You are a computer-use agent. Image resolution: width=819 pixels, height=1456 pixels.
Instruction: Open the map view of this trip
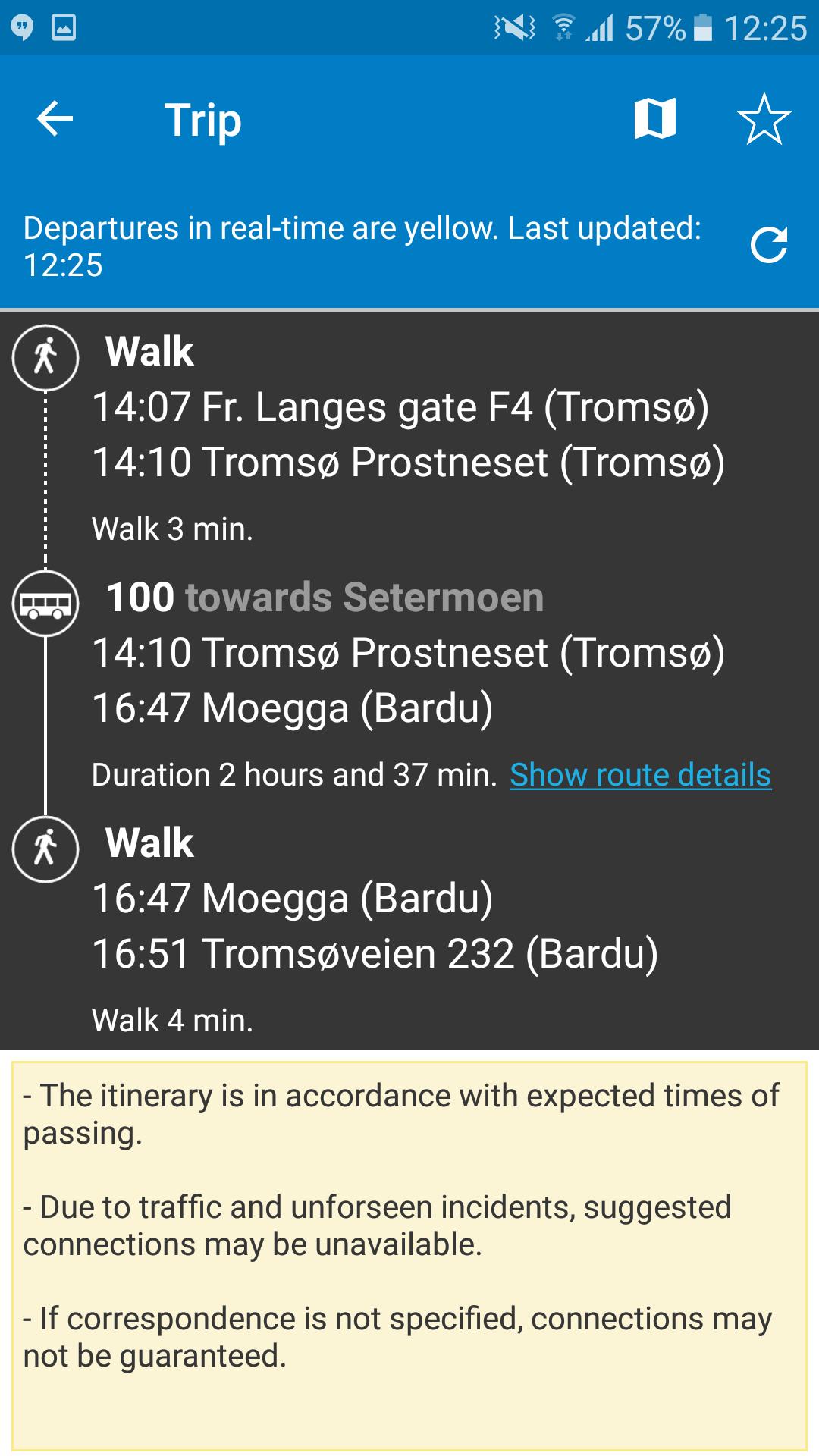[654, 119]
